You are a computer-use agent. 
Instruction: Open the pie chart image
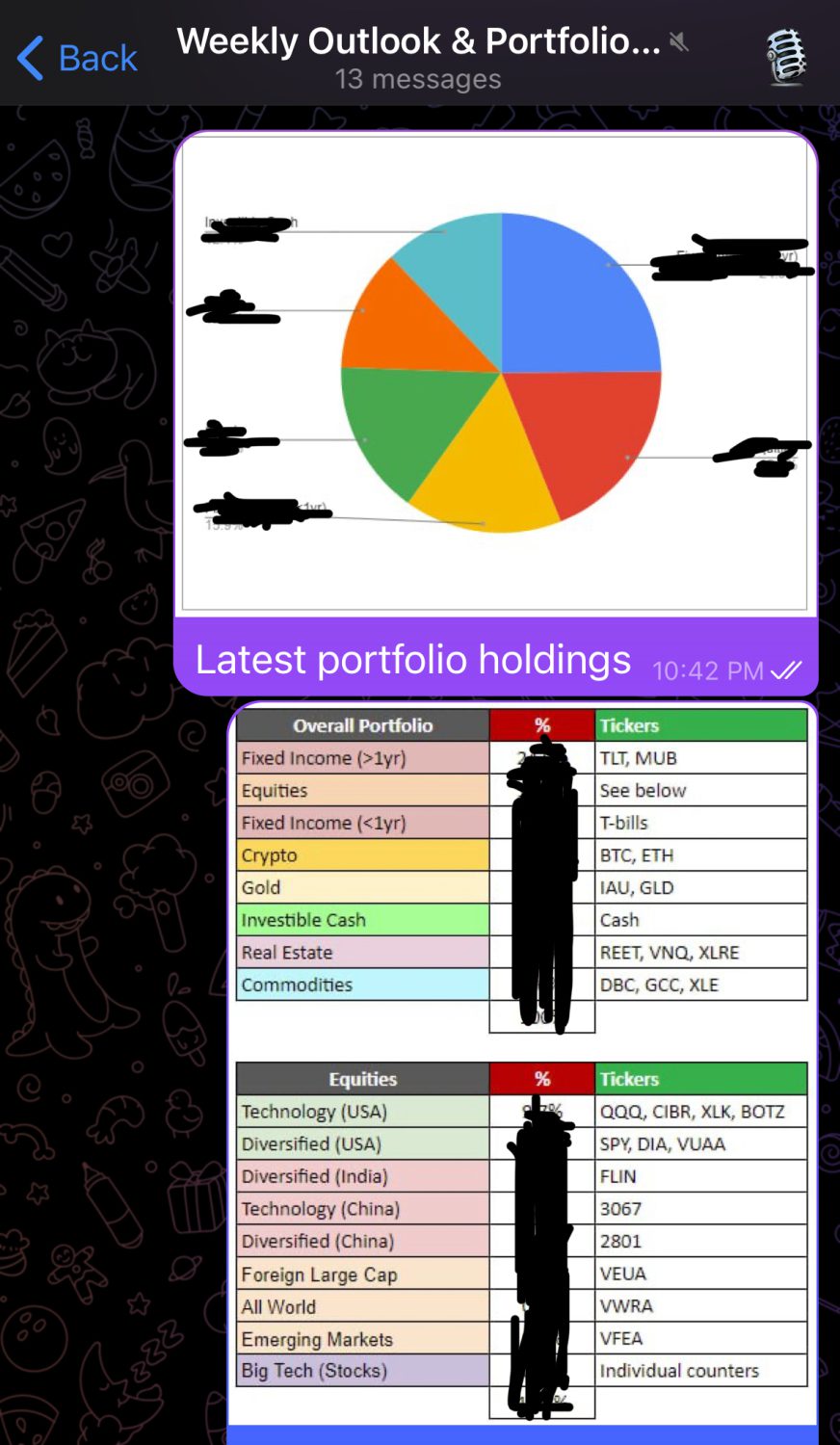(495, 376)
